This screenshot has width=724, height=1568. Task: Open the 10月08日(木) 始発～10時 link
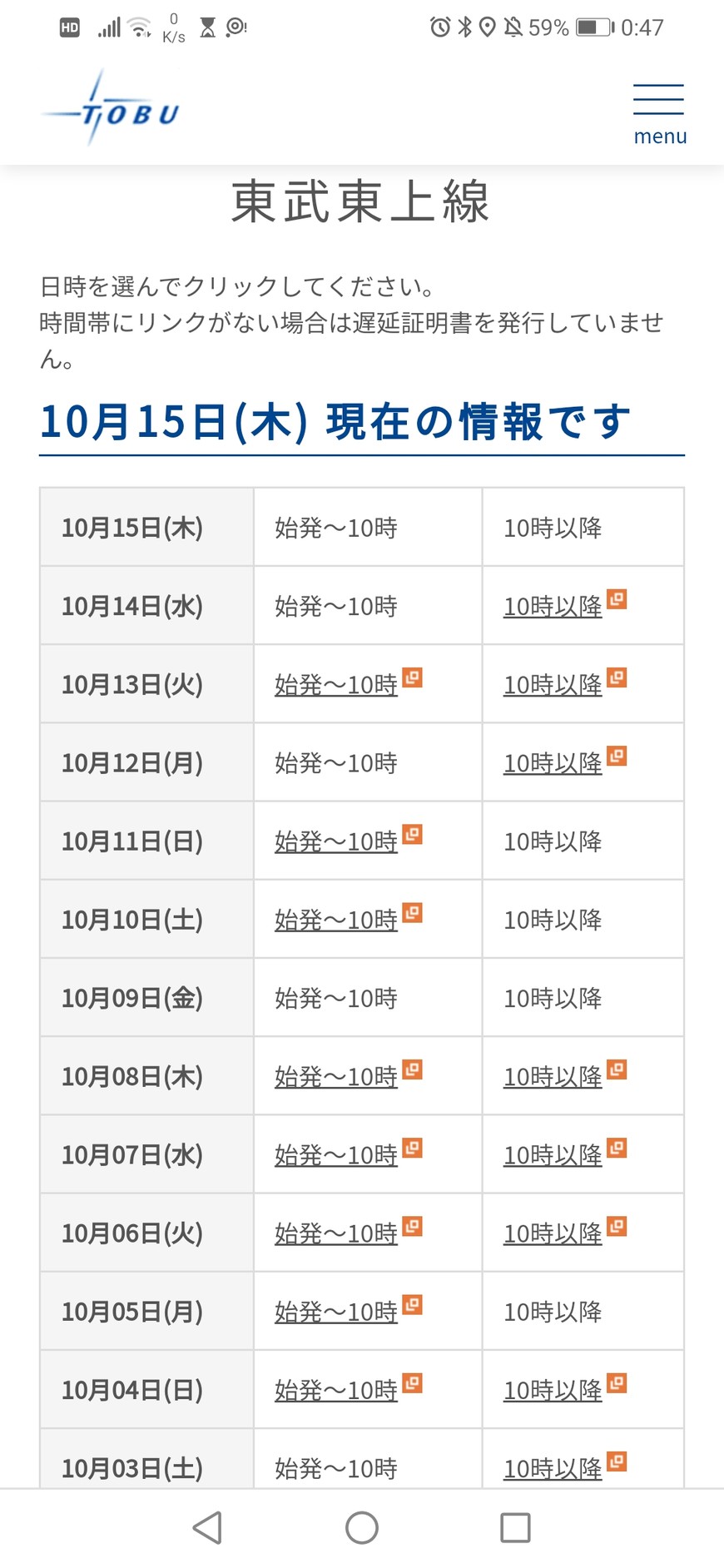click(x=336, y=1076)
